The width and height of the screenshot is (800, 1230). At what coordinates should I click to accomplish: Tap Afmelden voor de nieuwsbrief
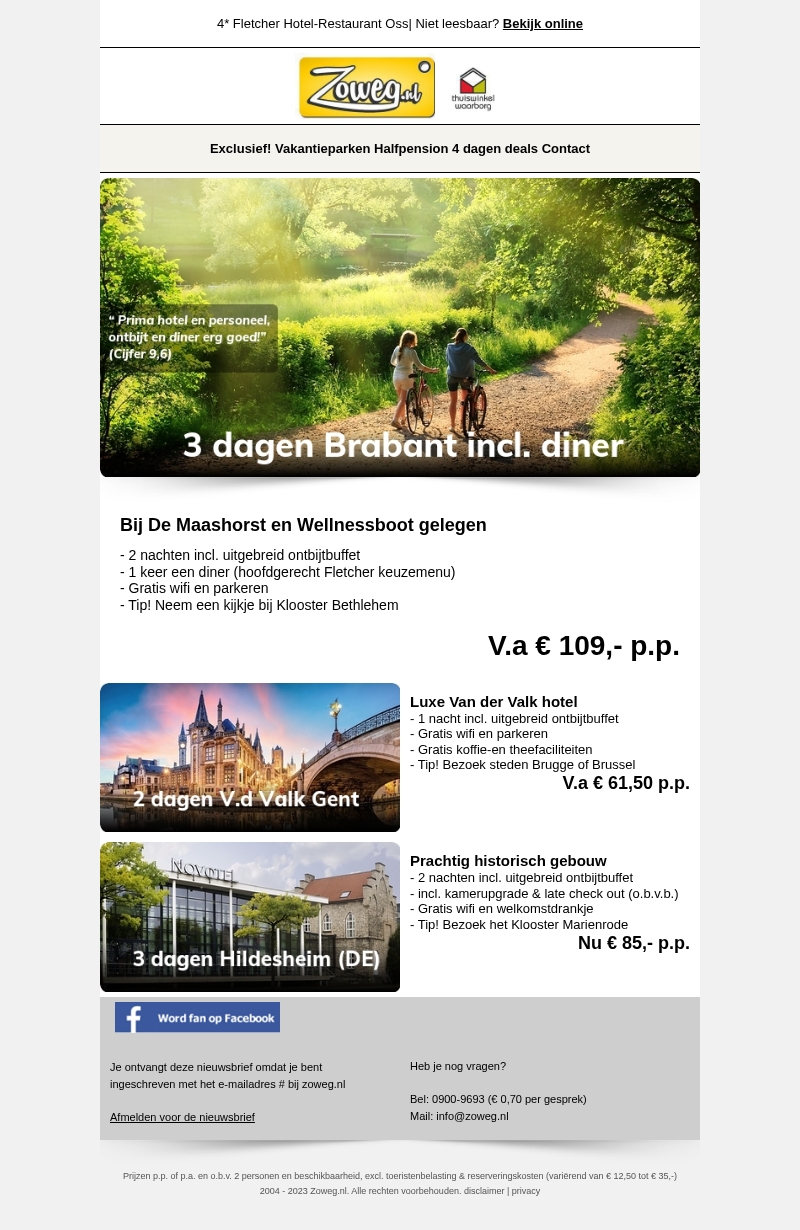(182, 1117)
